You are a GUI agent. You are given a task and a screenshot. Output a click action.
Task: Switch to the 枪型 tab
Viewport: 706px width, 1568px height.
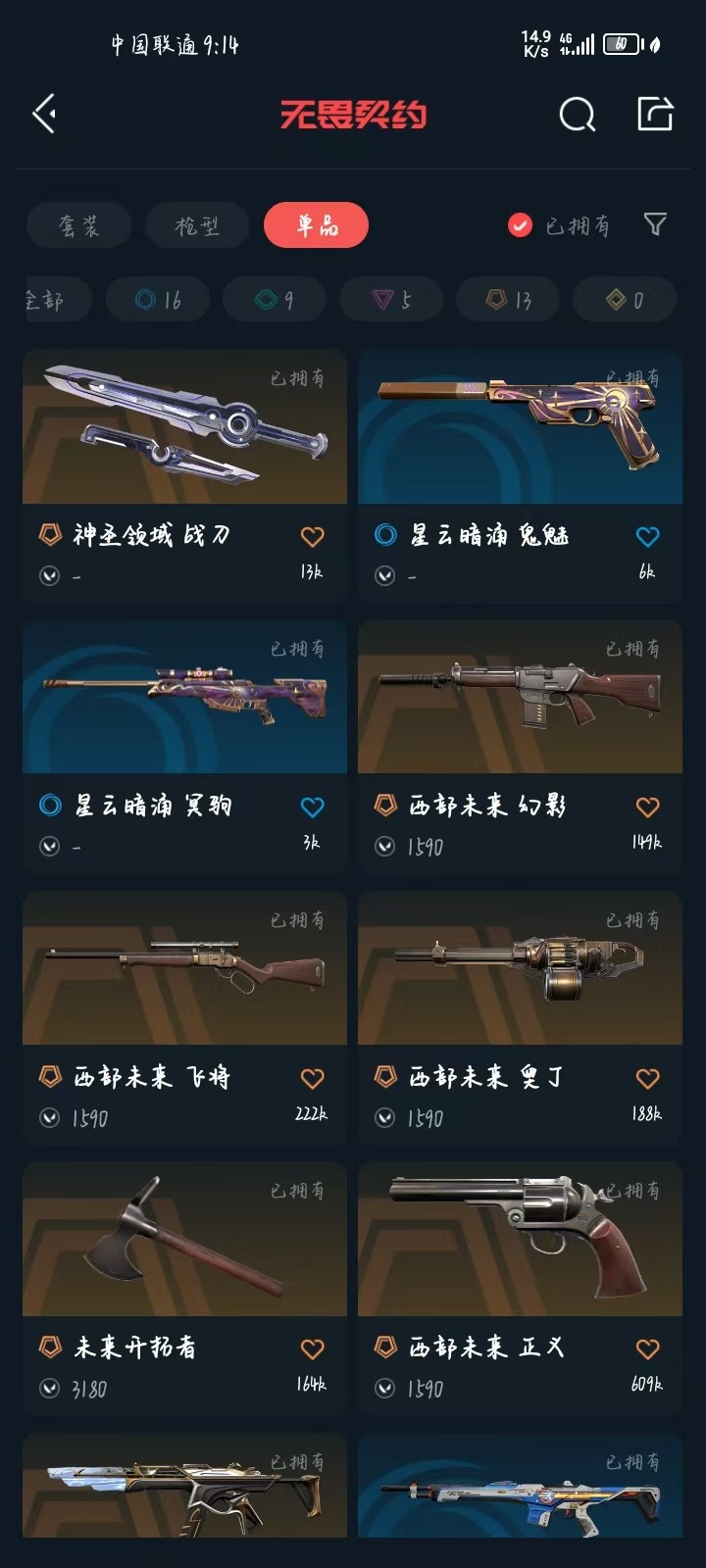tap(197, 226)
